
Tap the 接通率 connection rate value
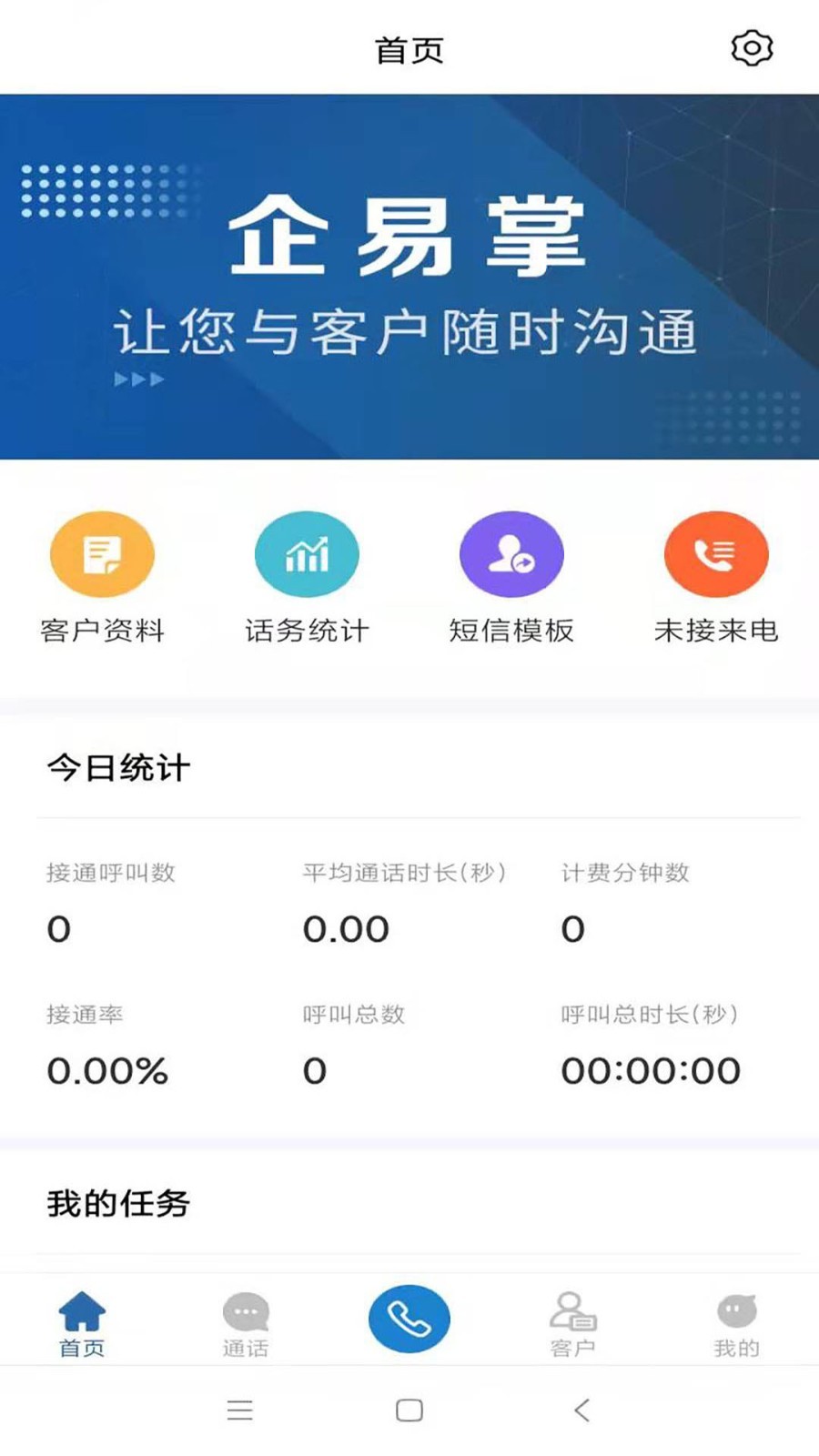[x=108, y=1071]
